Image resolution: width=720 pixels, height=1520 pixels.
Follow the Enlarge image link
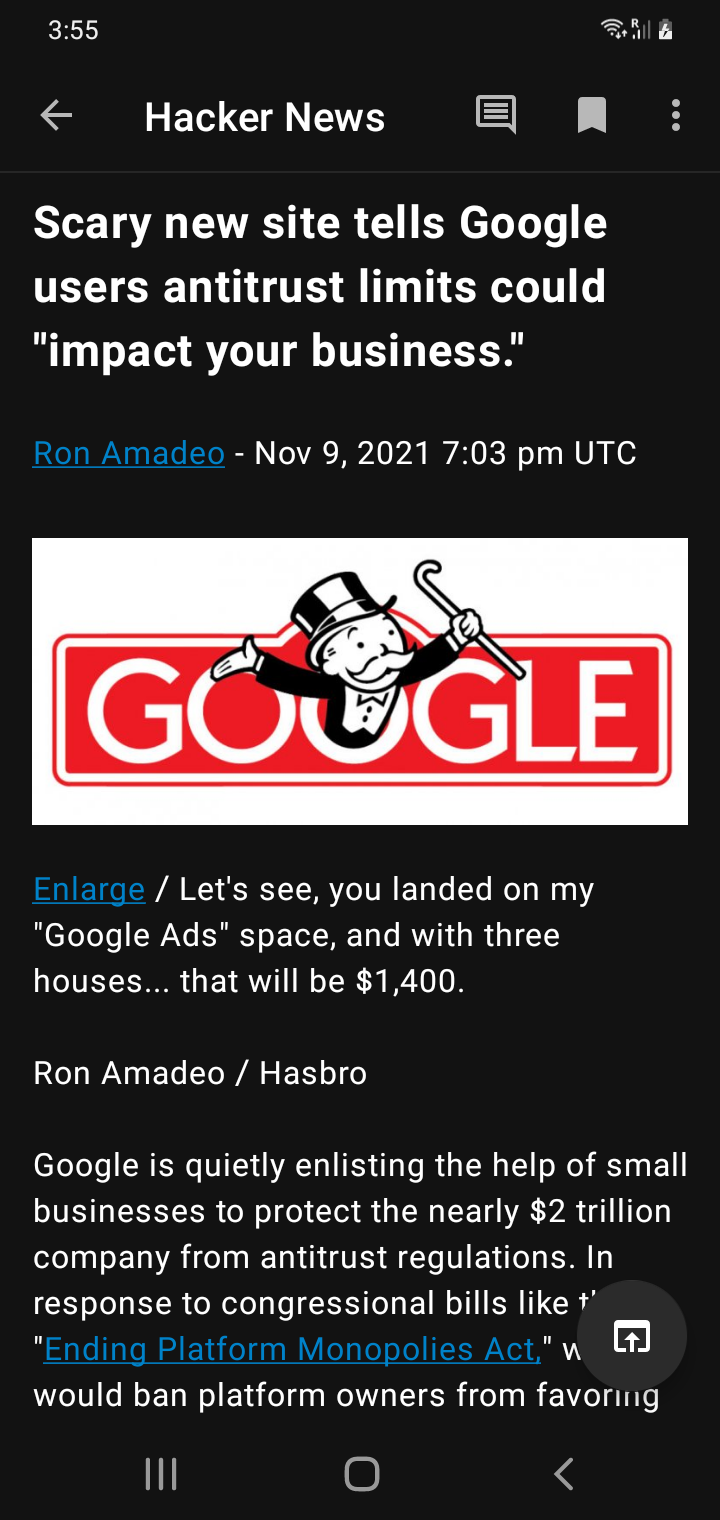(x=89, y=889)
